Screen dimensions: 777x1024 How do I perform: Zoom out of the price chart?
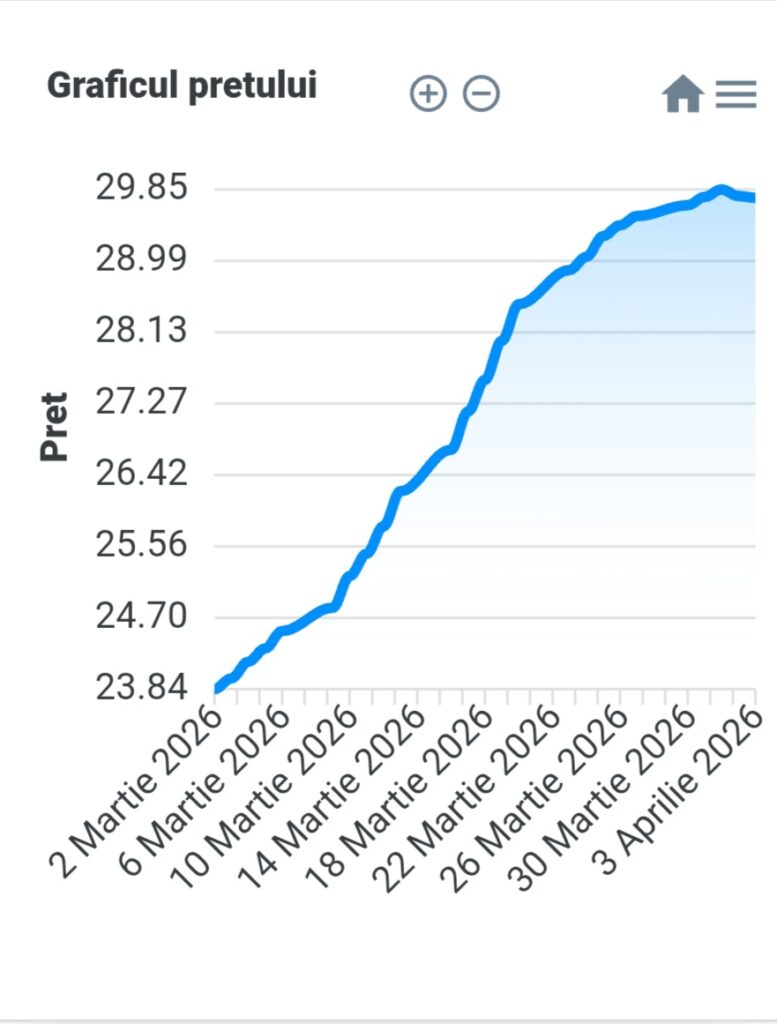point(481,94)
